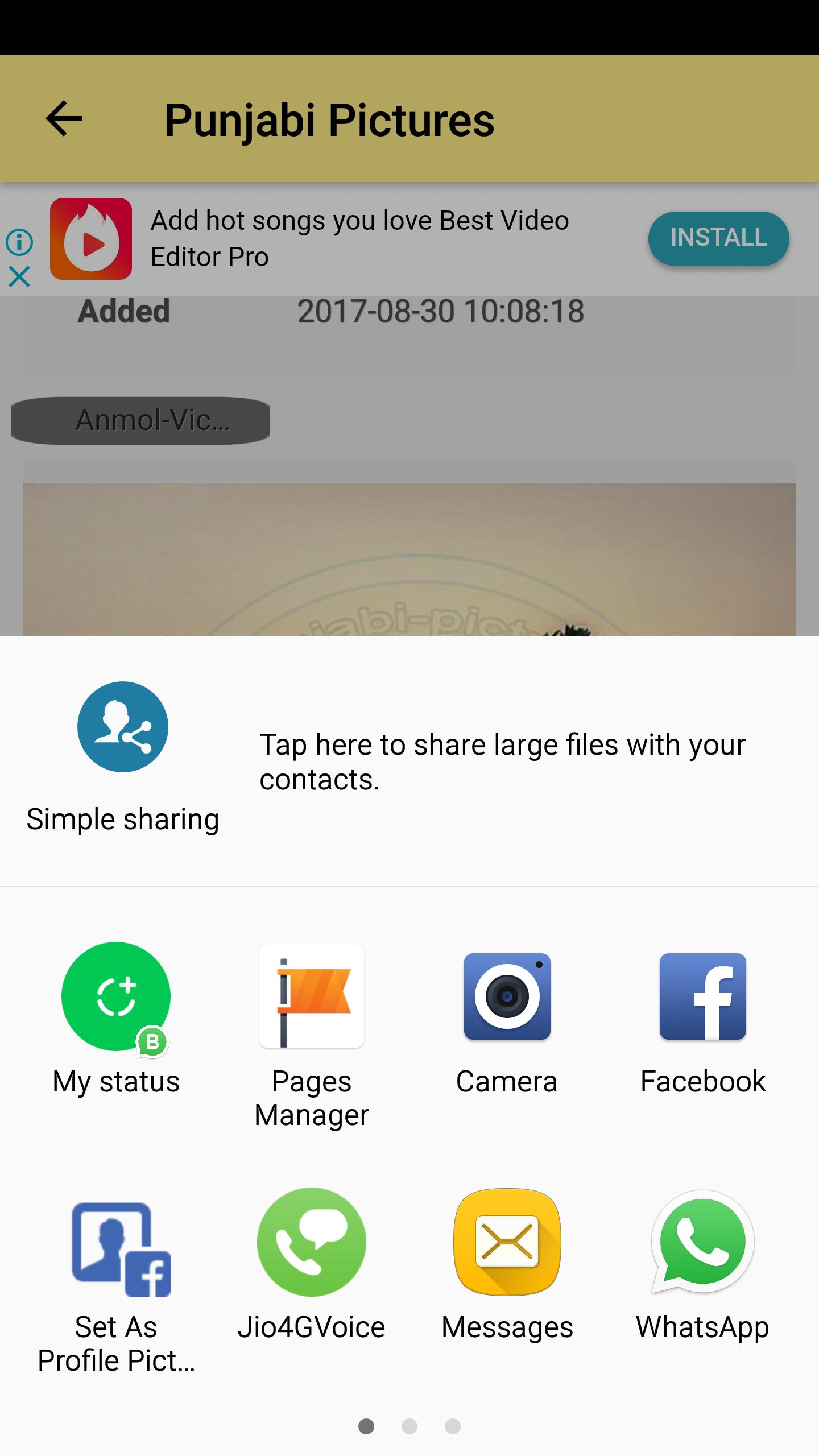Open the Anmol-Vic… tag chip
This screenshot has height=1456, width=819.
(x=140, y=420)
